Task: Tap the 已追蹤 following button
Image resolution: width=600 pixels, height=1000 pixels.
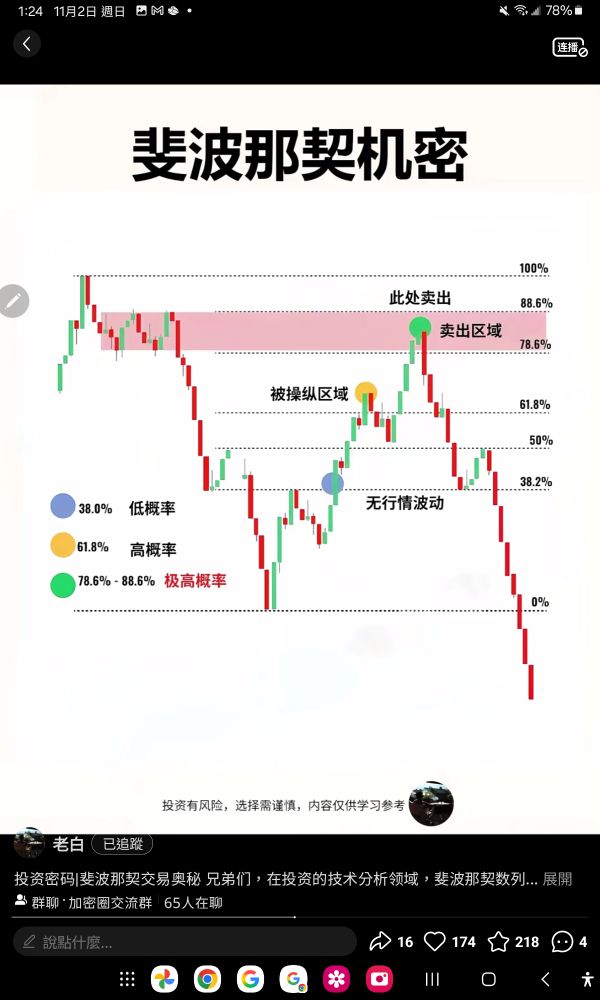Action: [122, 844]
